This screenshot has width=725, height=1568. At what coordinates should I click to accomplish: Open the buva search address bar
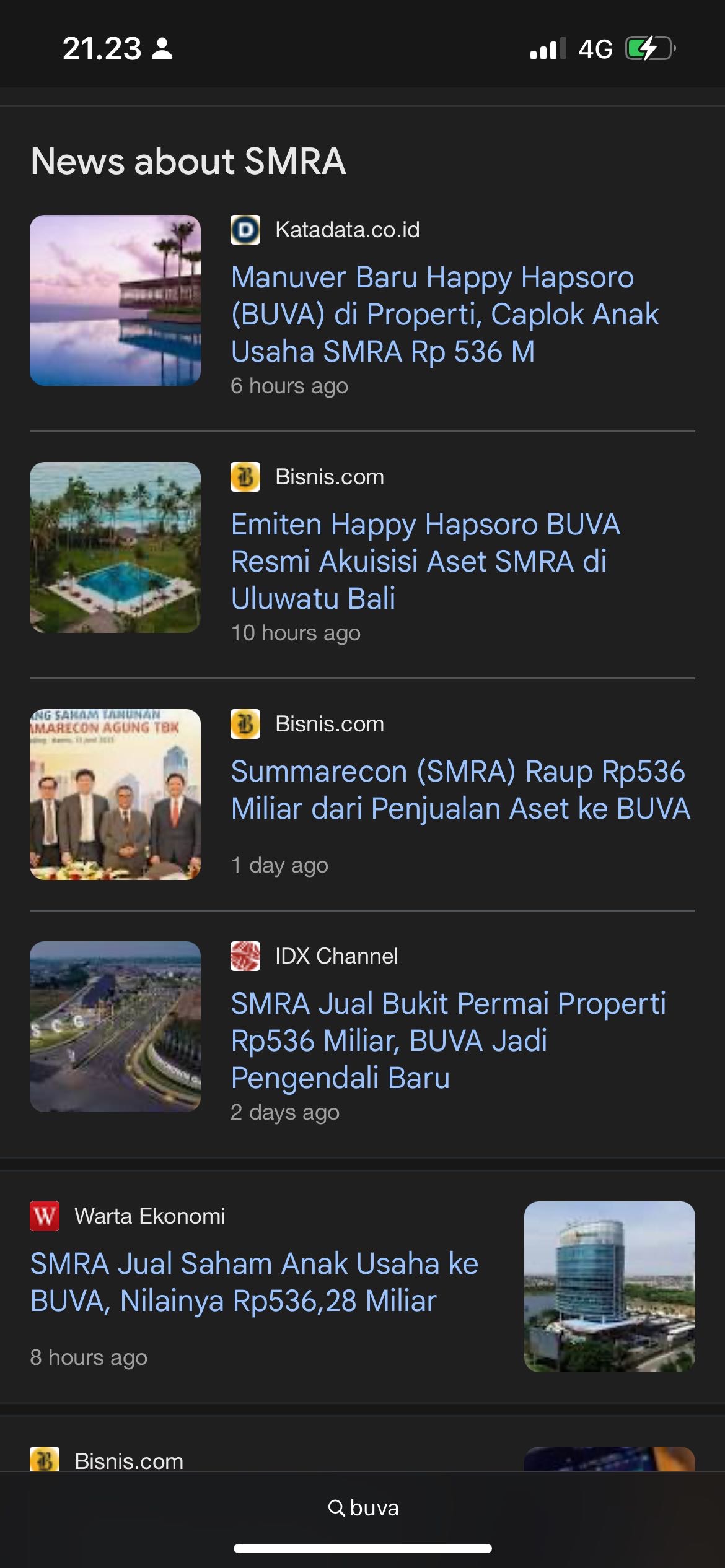363,1508
